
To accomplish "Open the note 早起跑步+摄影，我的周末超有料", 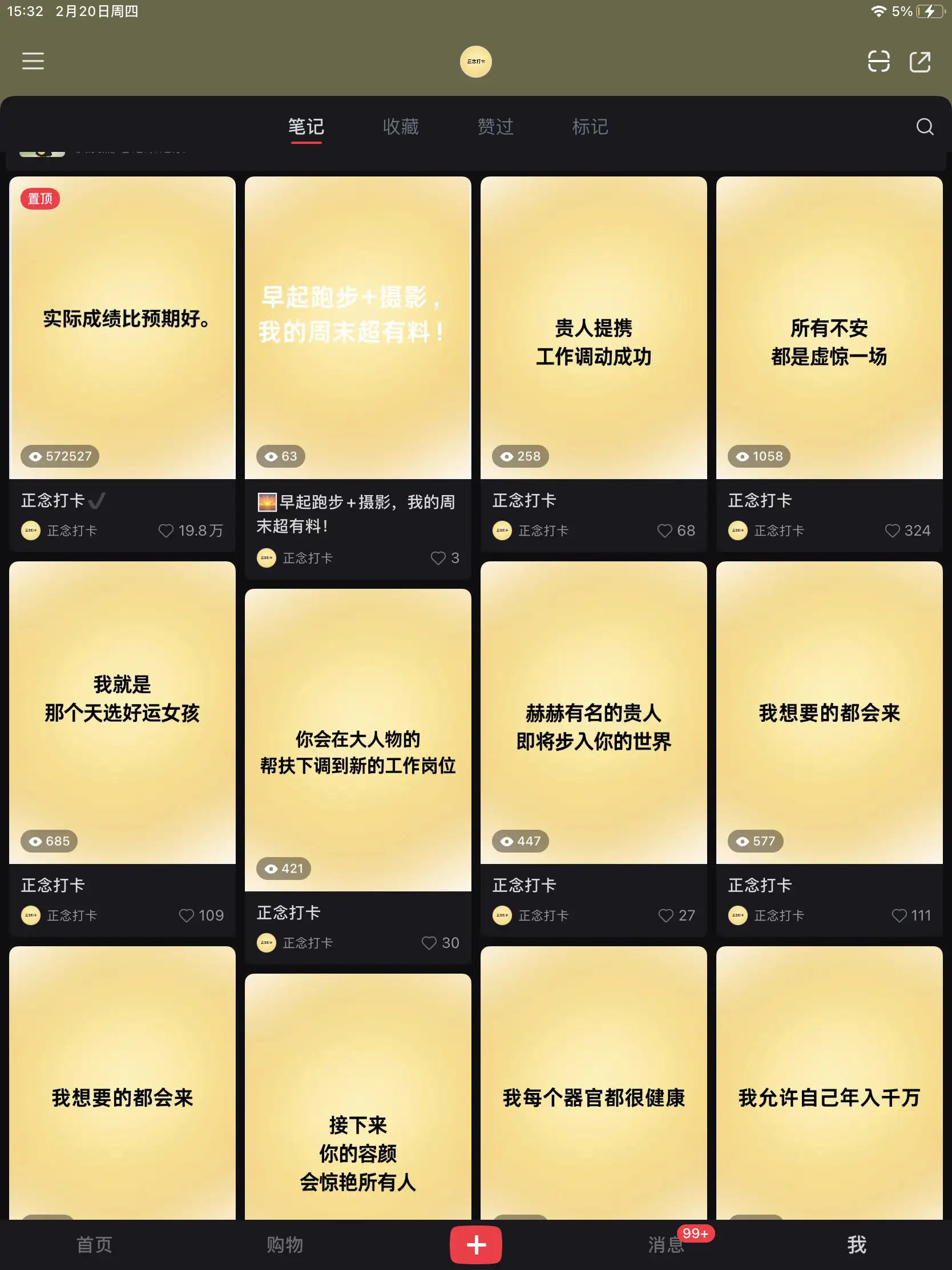I will [x=357, y=327].
